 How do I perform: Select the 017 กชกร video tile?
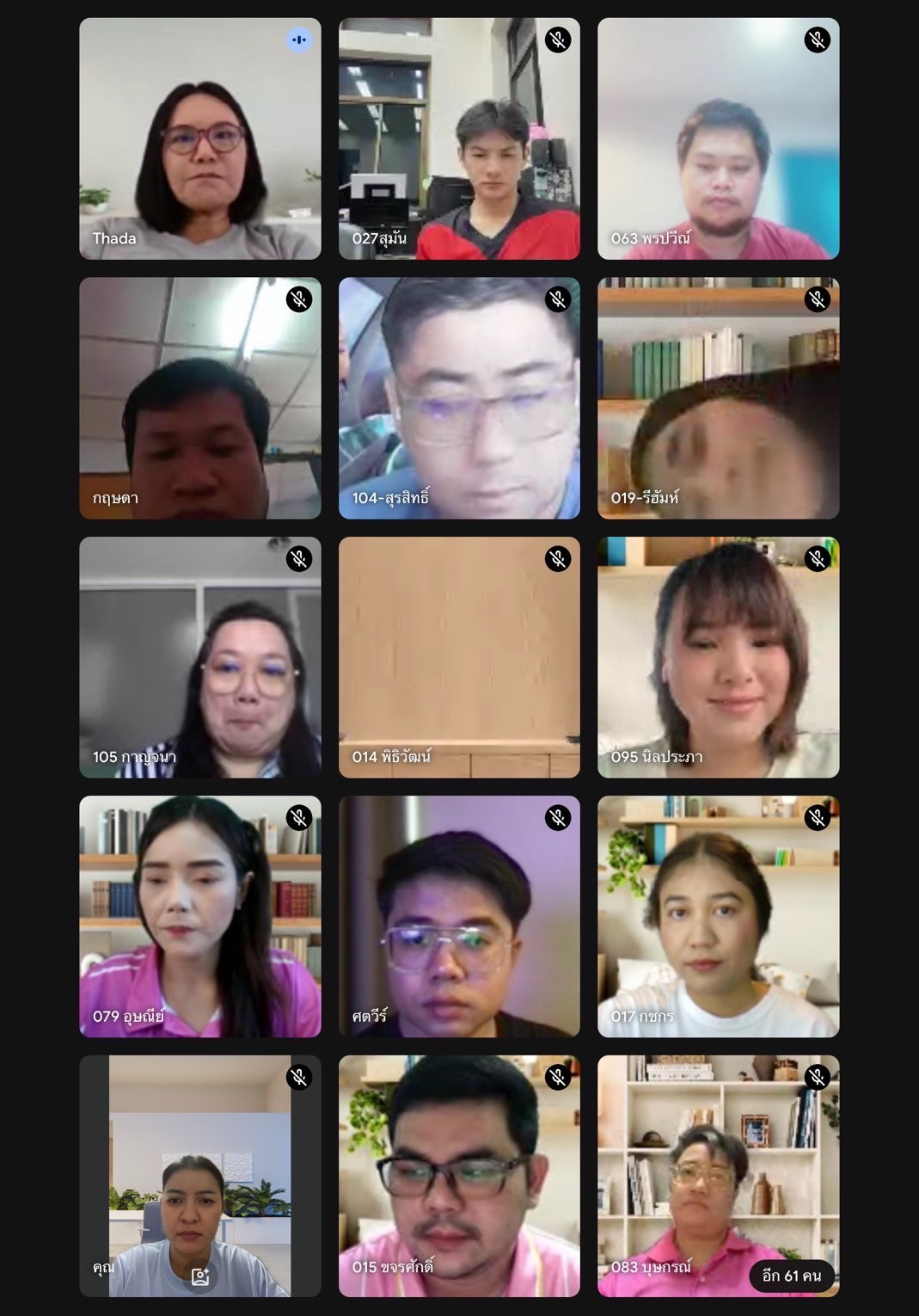pos(718,916)
